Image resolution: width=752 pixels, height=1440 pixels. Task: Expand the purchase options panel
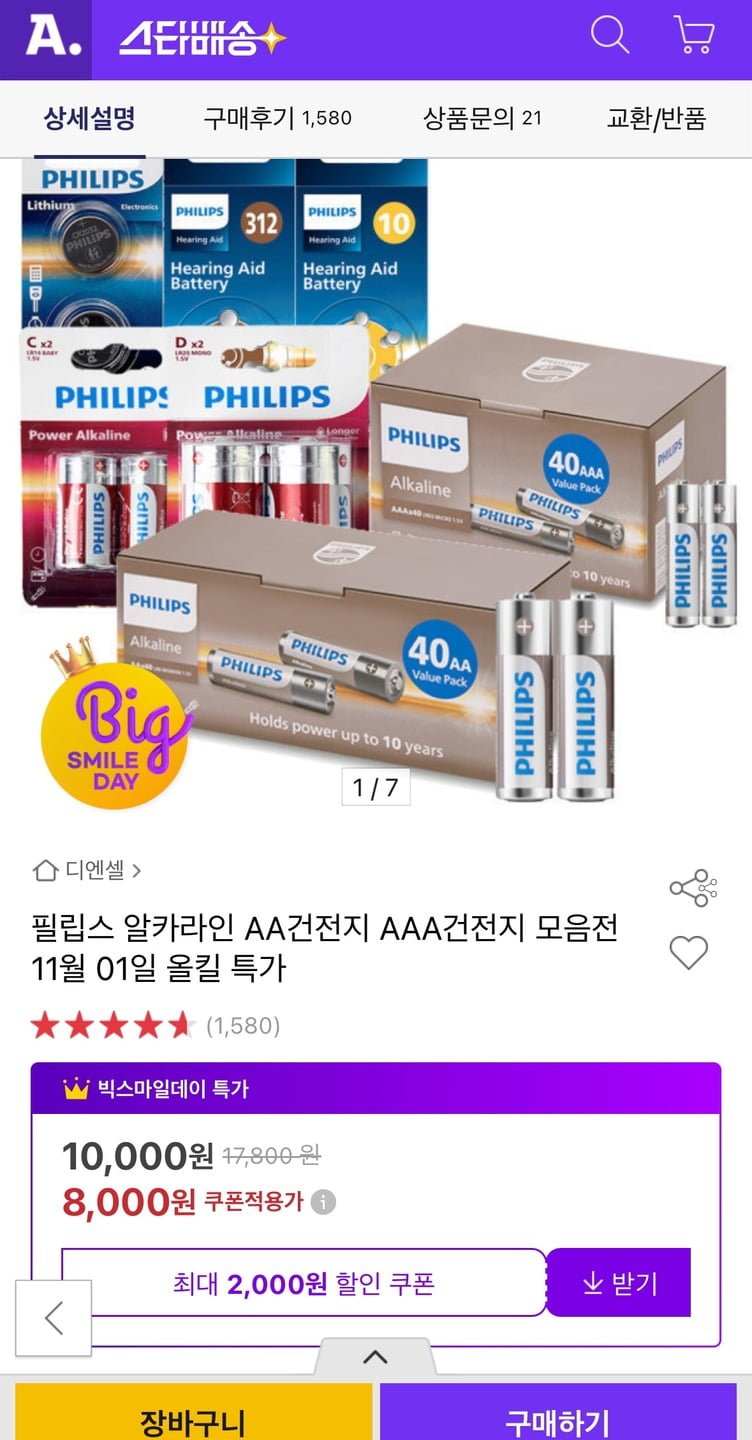coord(375,1357)
